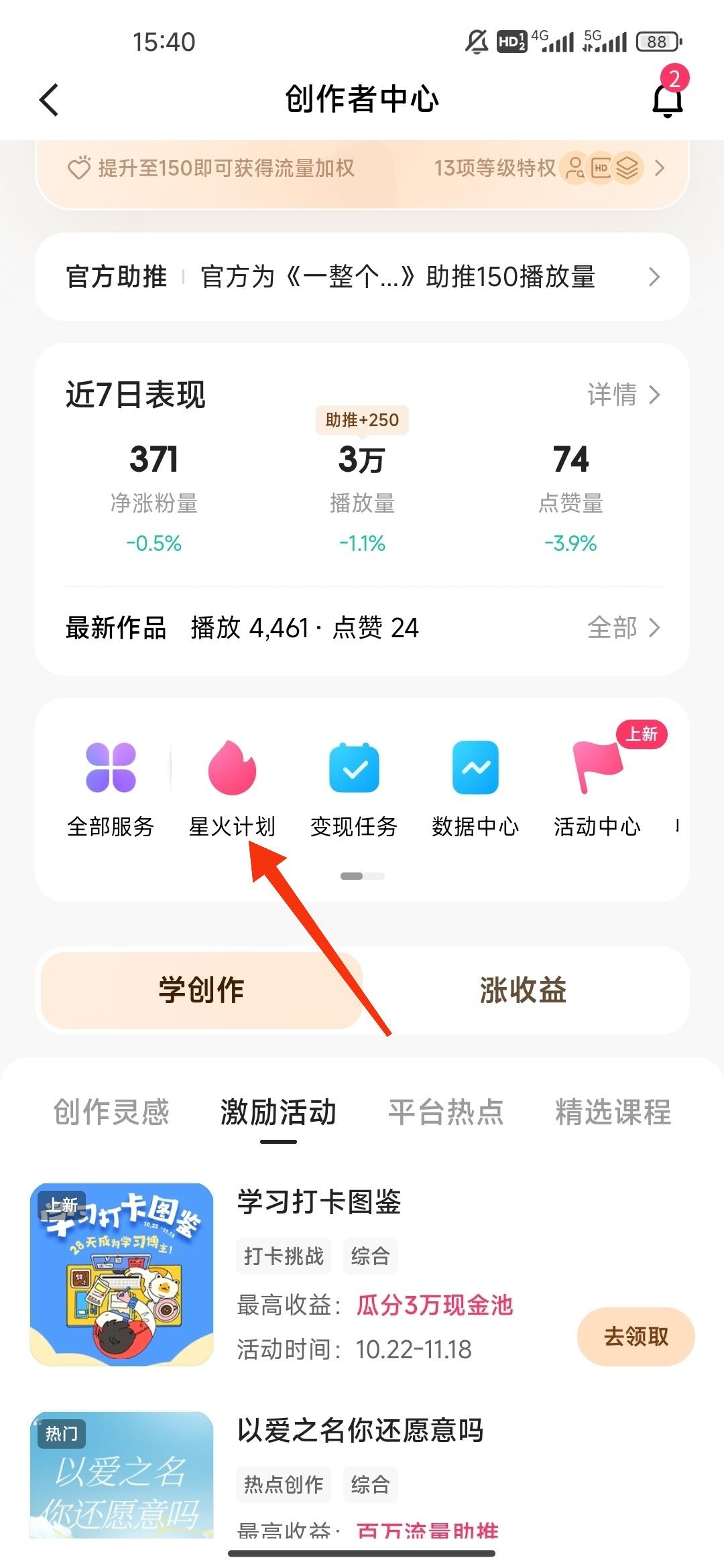The width and height of the screenshot is (724, 1568).
Task: Open 数据中心
Action: point(475,789)
